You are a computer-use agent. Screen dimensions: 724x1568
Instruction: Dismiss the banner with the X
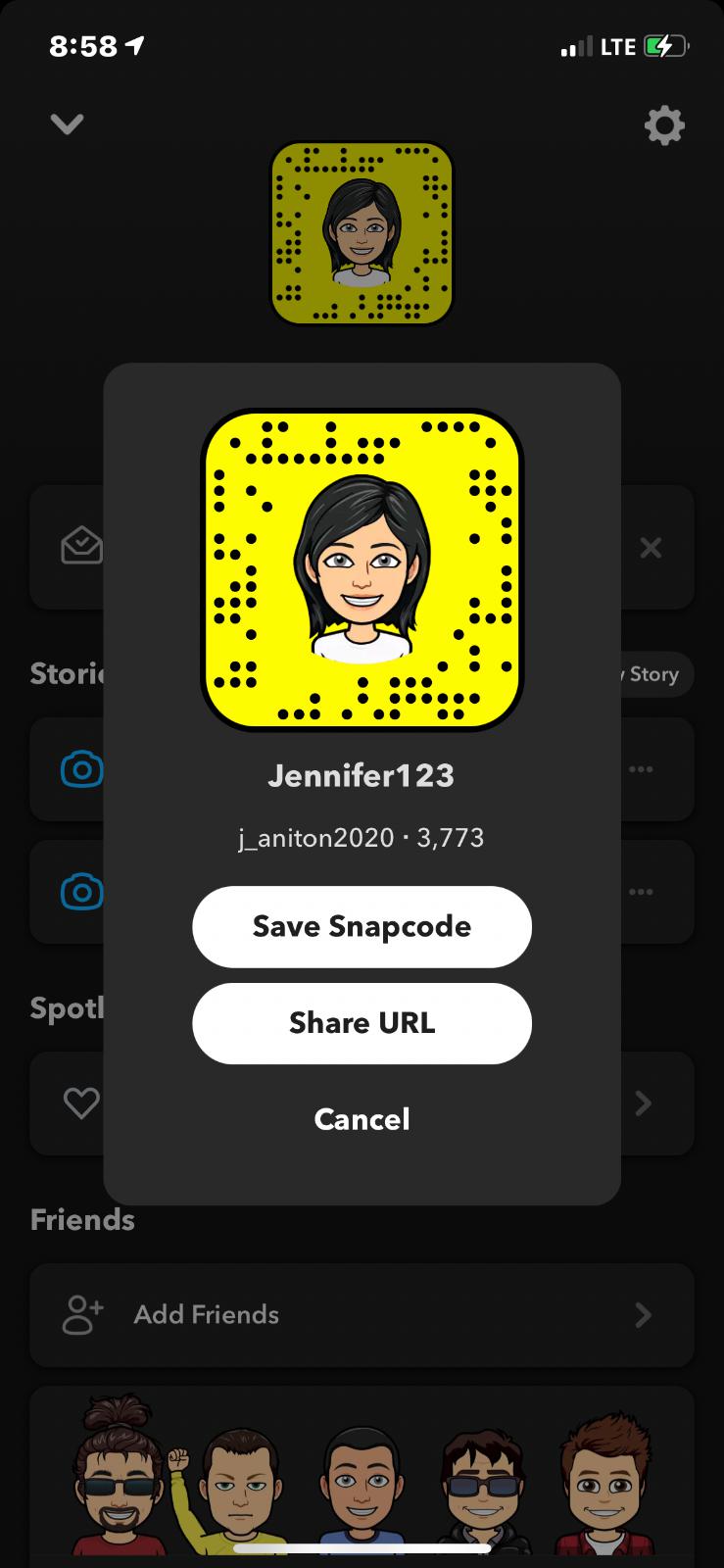[651, 548]
